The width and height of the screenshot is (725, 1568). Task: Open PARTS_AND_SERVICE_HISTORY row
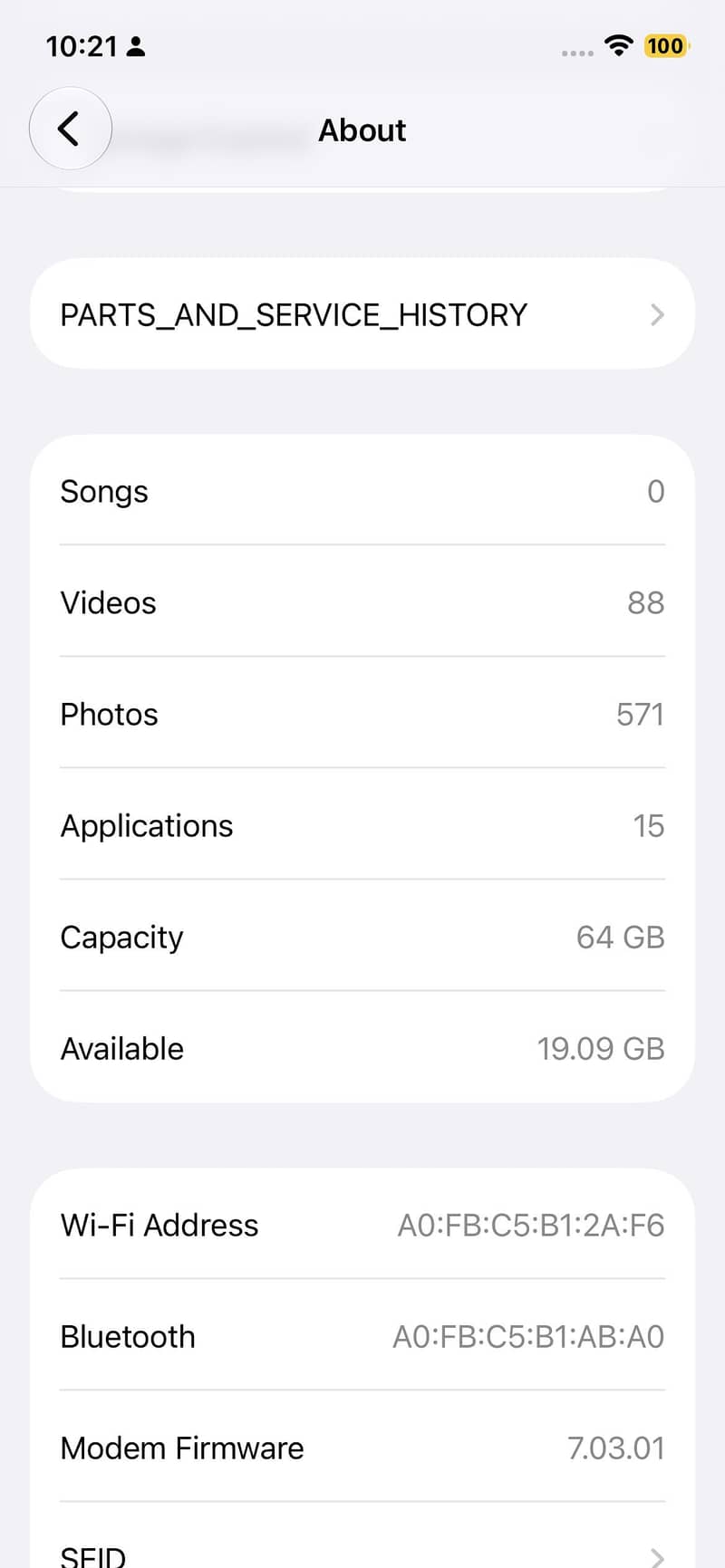362,313
